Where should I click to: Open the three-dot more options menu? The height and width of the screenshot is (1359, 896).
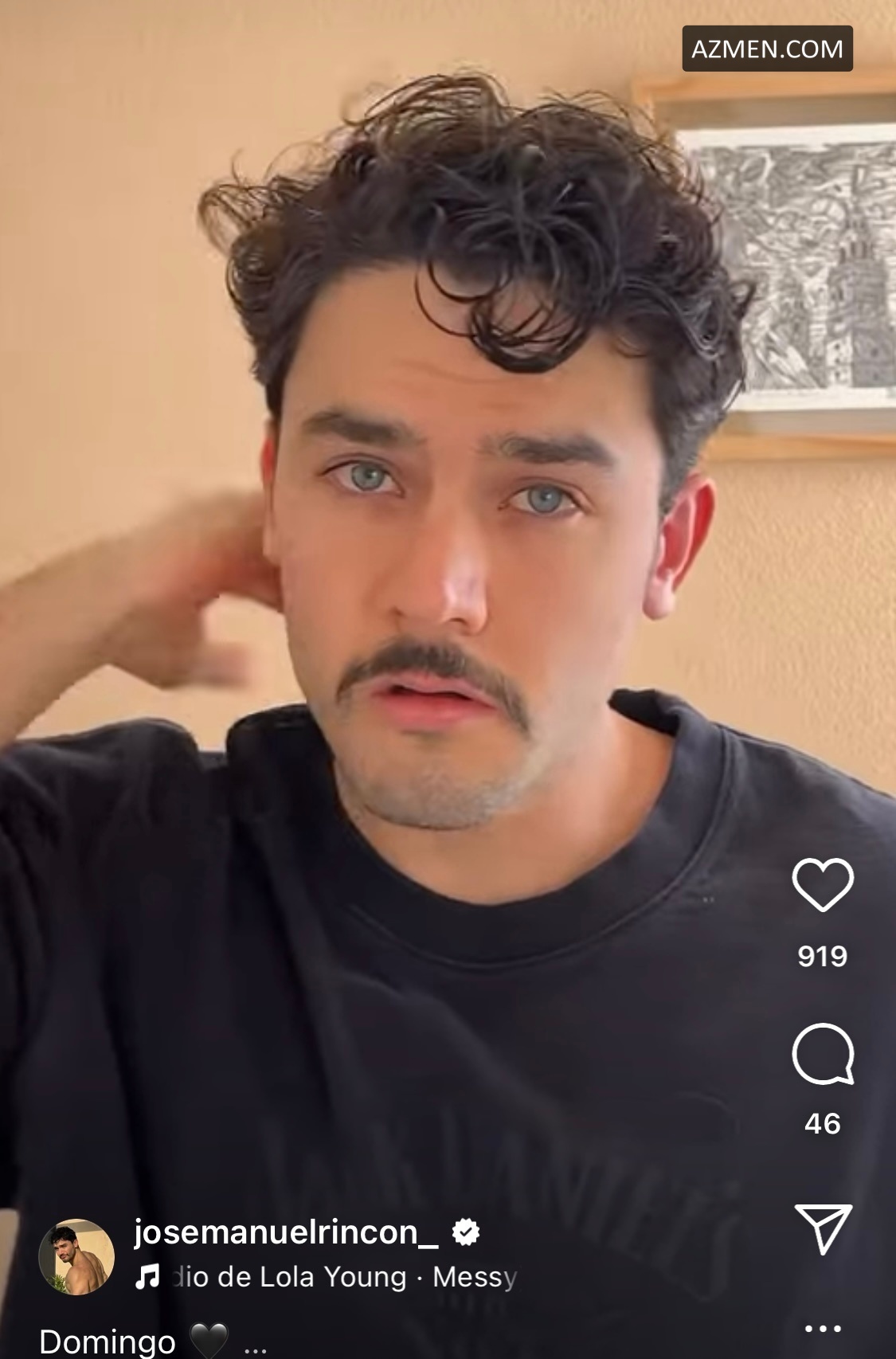coord(823,1328)
